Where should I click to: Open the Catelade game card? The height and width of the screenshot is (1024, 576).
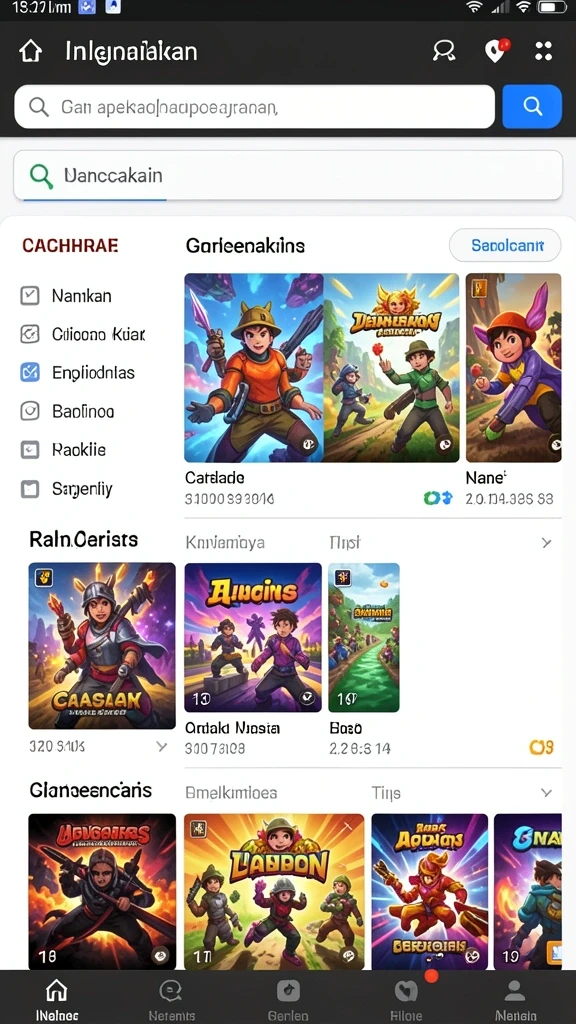[x=253, y=368]
